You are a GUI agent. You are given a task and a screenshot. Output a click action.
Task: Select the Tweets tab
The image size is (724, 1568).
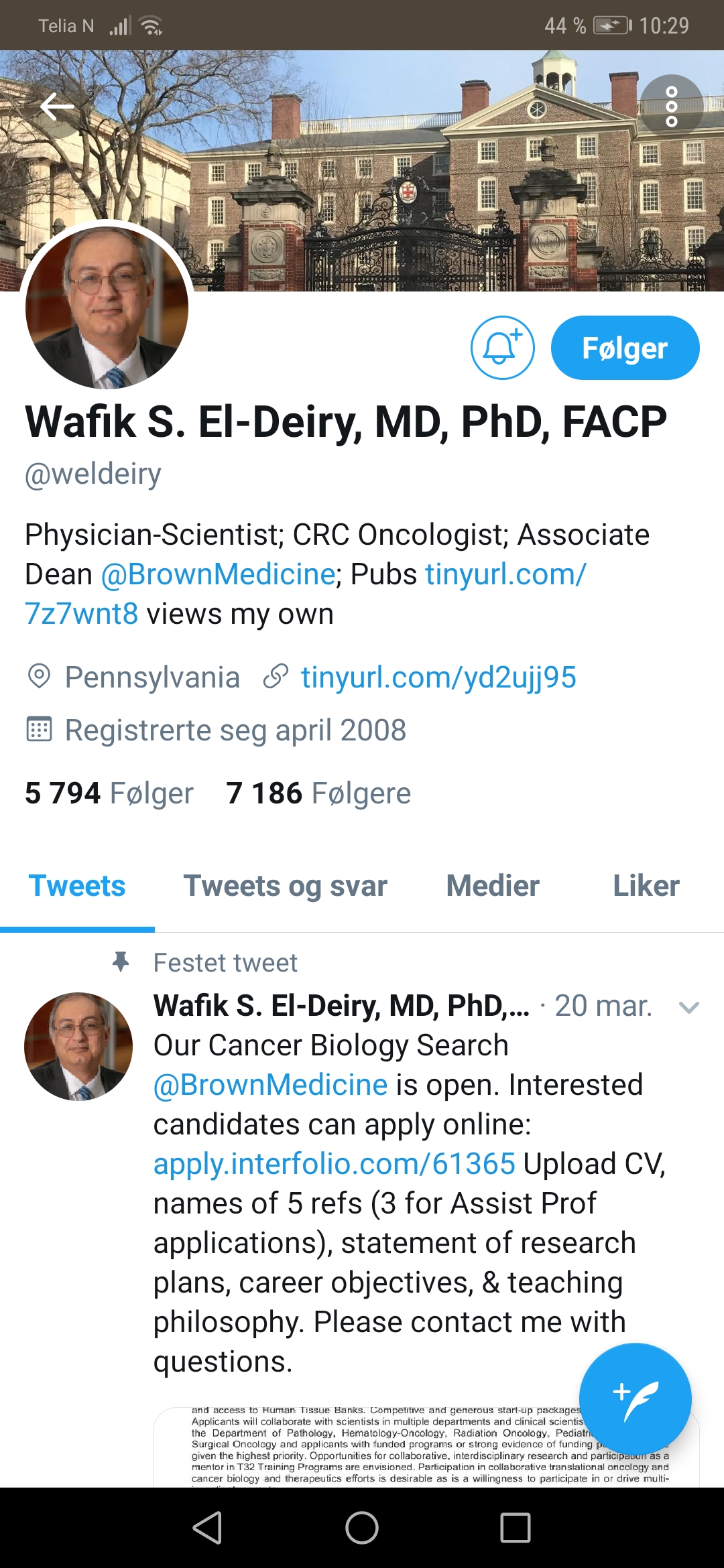pyautogui.click(x=77, y=886)
